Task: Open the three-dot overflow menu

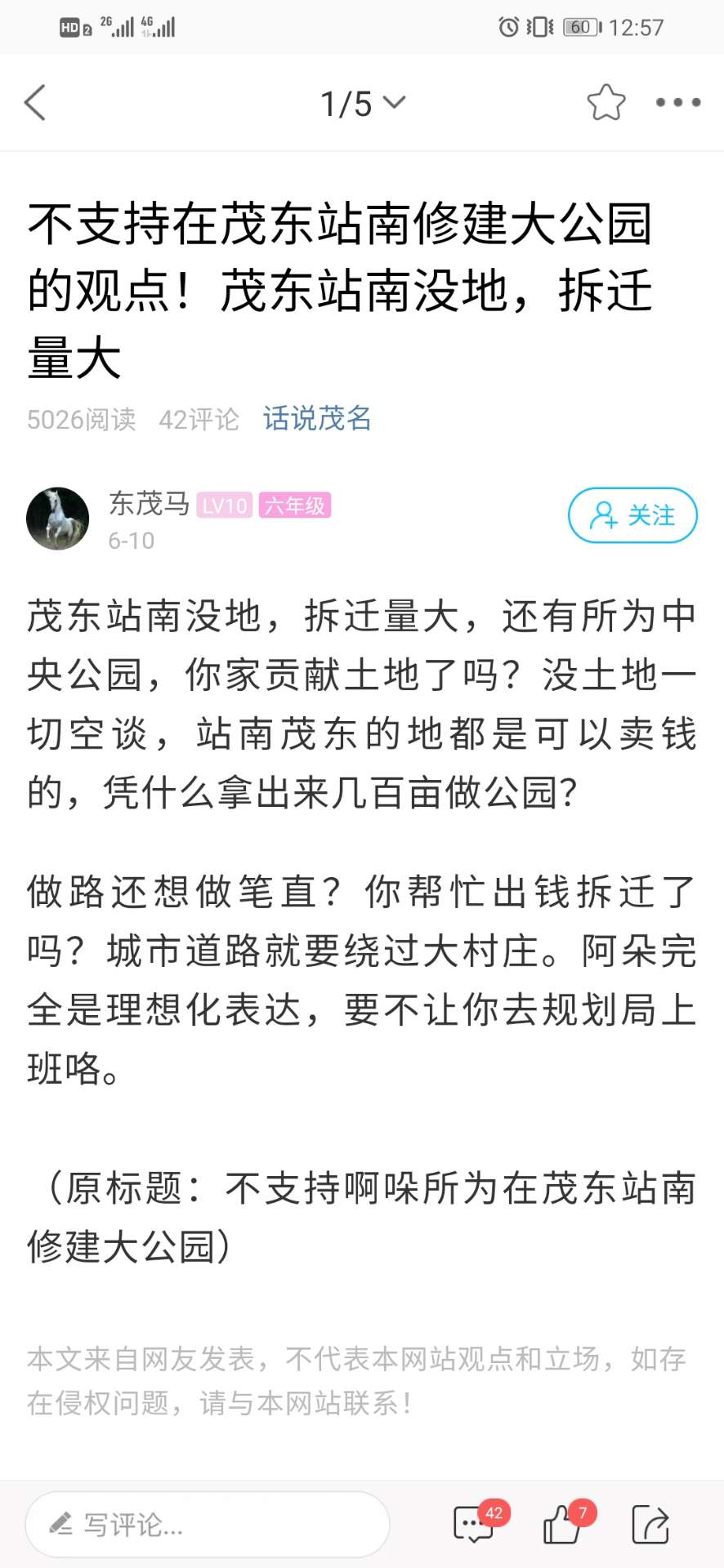Action: pyautogui.click(x=677, y=103)
